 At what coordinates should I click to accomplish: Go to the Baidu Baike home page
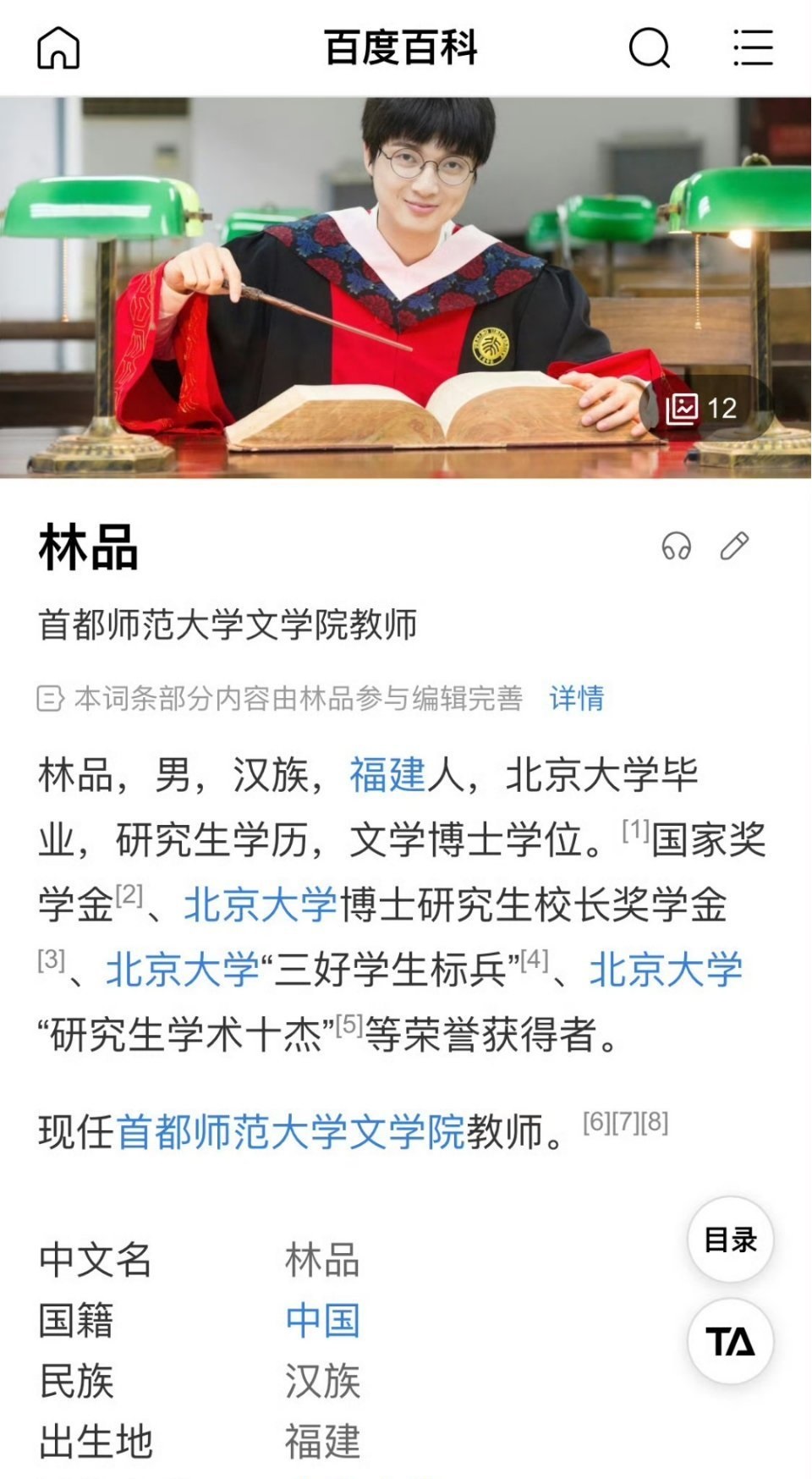pyautogui.click(x=58, y=47)
